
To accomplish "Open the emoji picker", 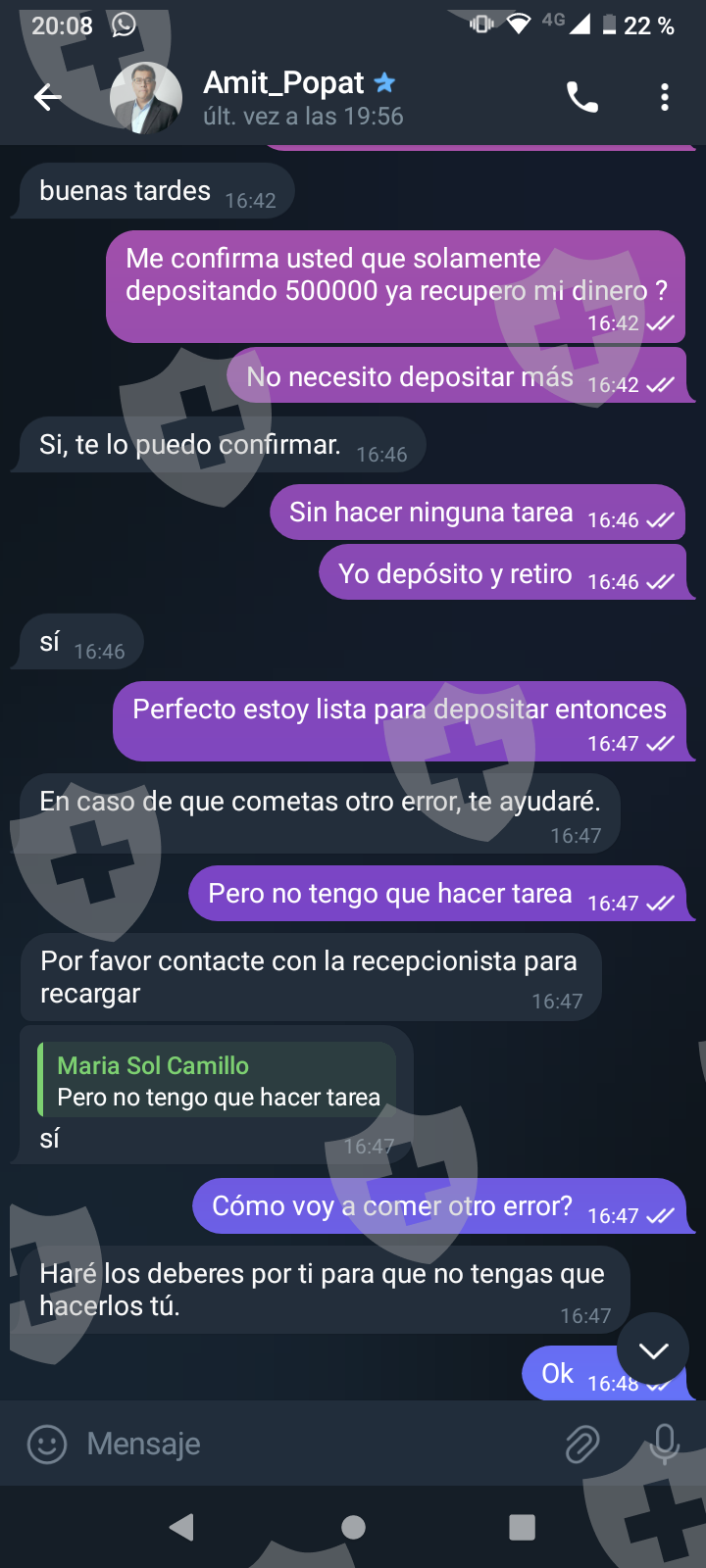I will point(47,1444).
